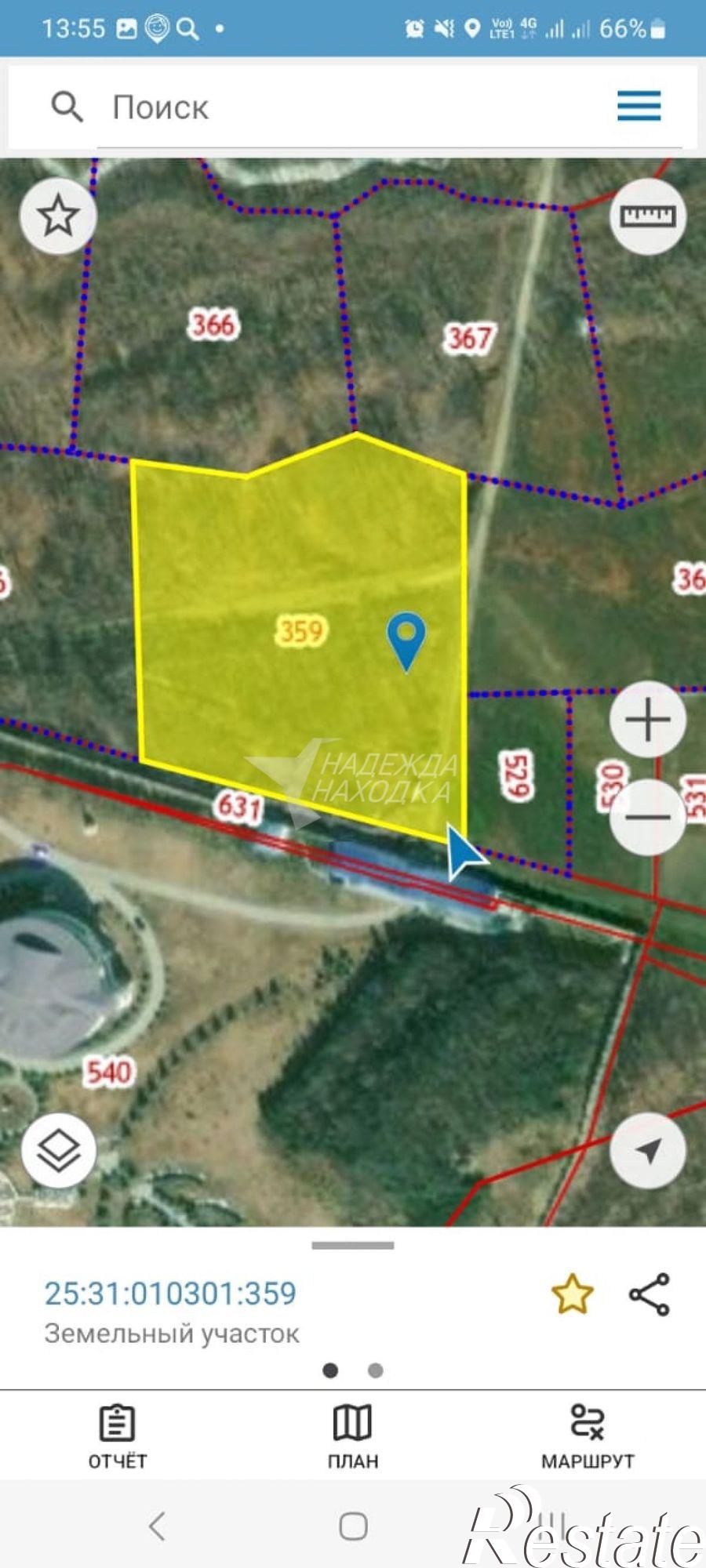The width and height of the screenshot is (706, 1568).
Task: Open the map layers selector
Action: click(59, 1150)
